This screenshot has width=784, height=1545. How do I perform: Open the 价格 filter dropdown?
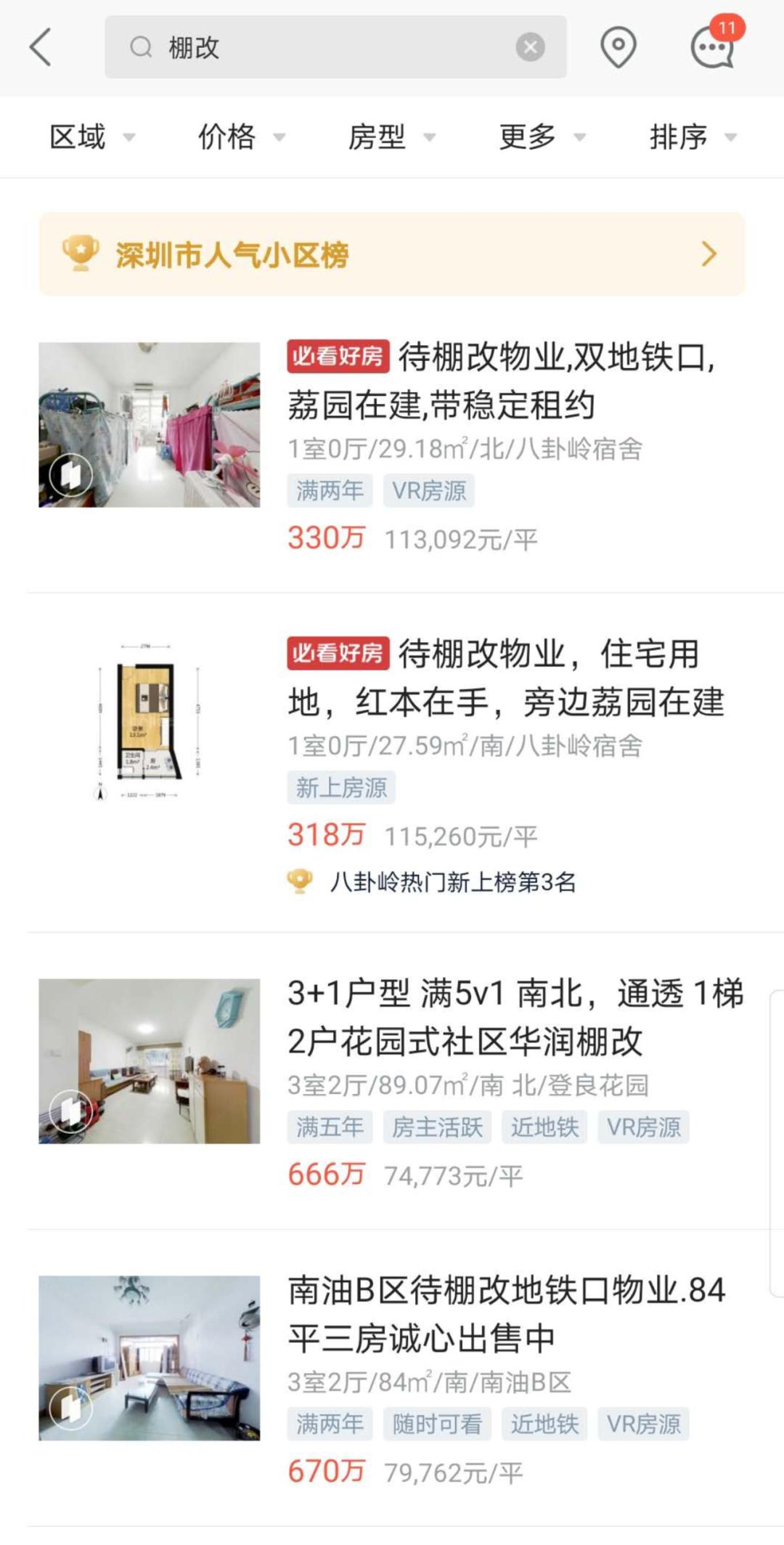[227, 137]
